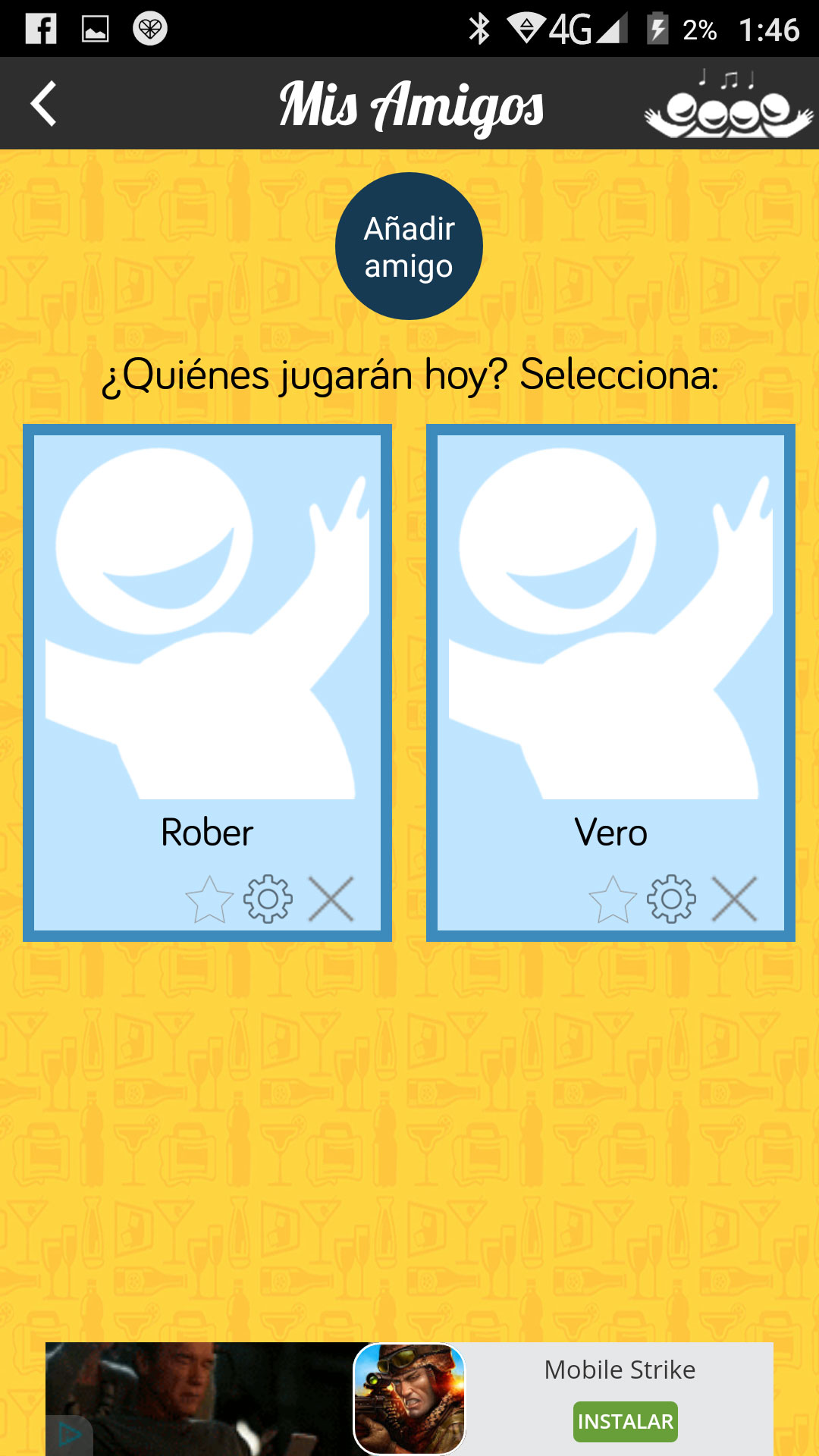Mark Rober as favorite with the star
The image size is (819, 1456).
[x=209, y=900]
